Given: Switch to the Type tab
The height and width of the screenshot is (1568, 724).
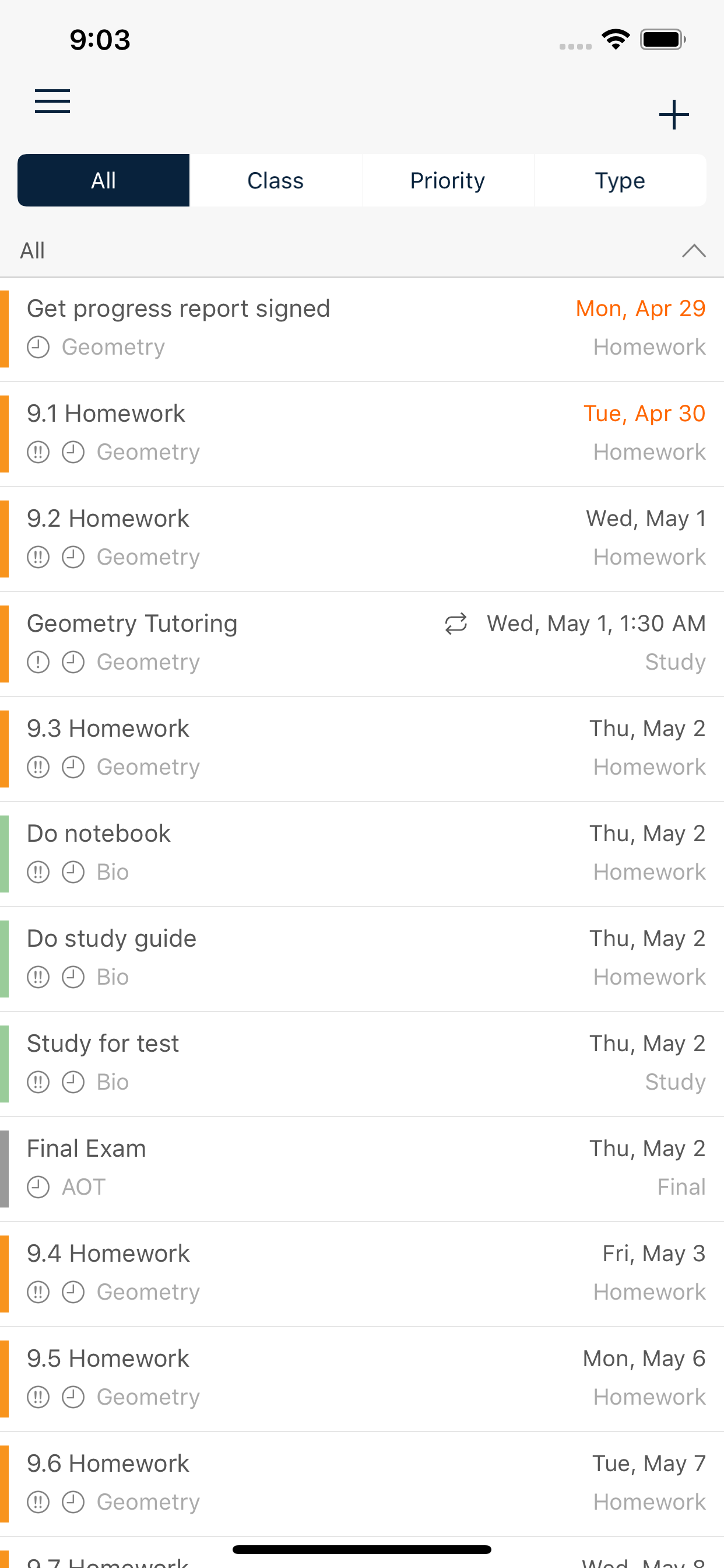Looking at the screenshot, I should pyautogui.click(x=619, y=180).
